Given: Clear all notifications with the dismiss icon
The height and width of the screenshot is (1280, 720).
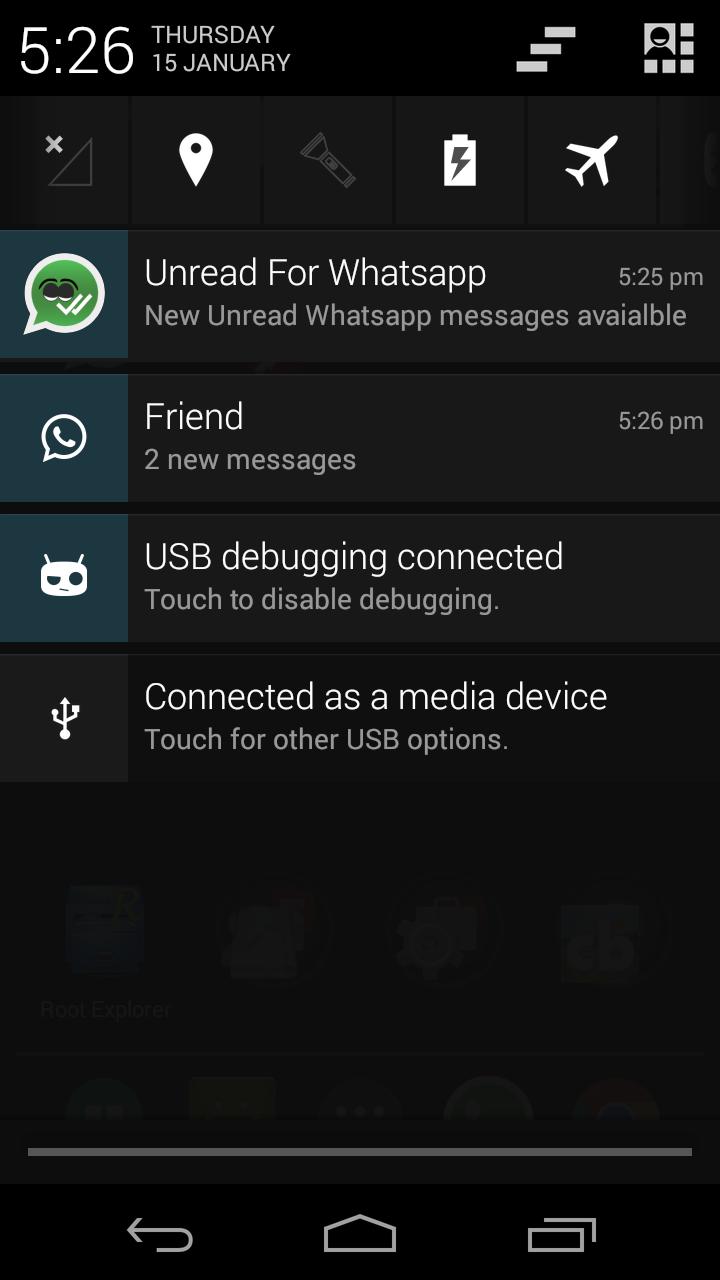Looking at the screenshot, I should coord(545,46).
